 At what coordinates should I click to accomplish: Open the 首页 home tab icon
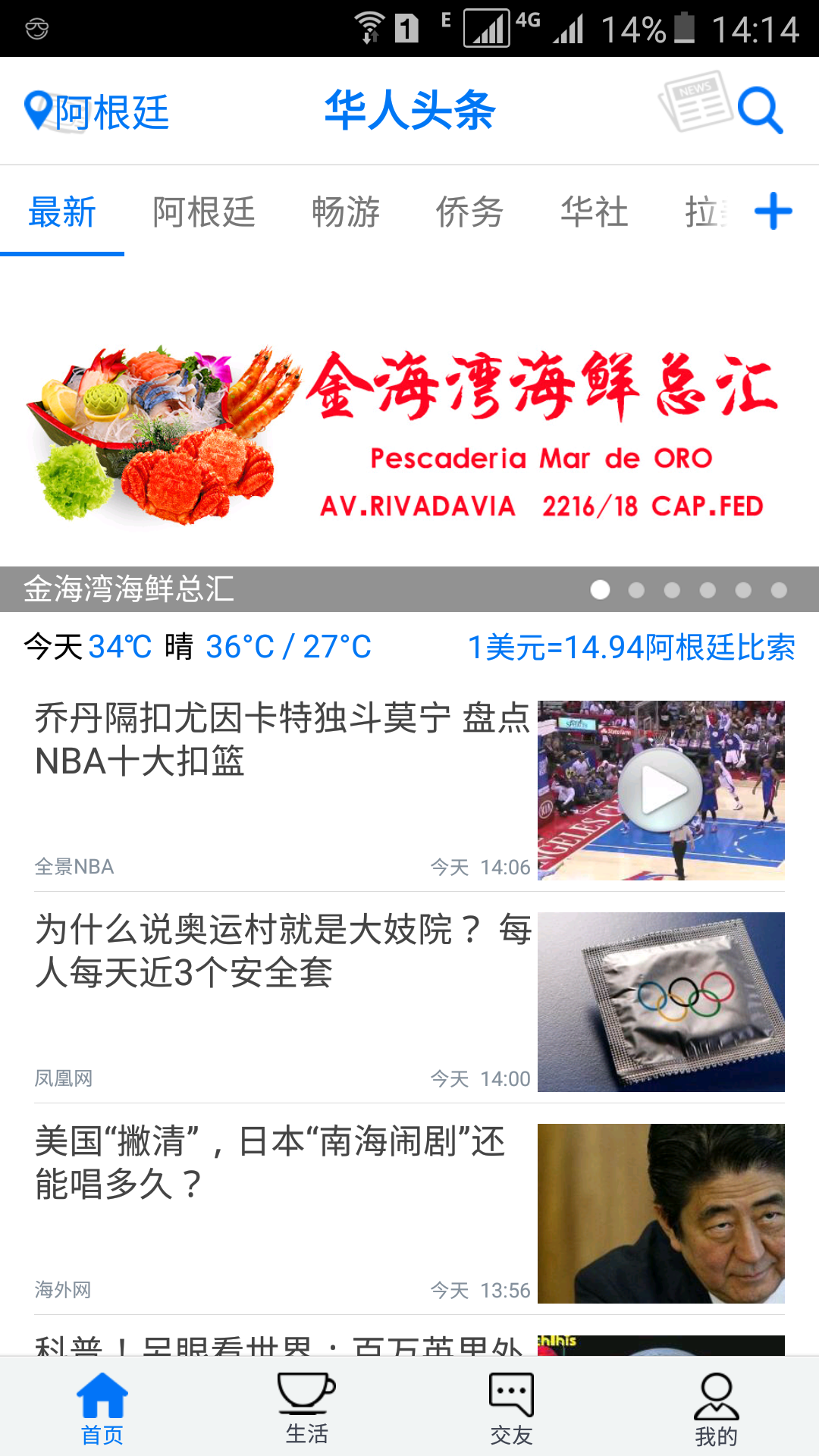[x=102, y=1404]
